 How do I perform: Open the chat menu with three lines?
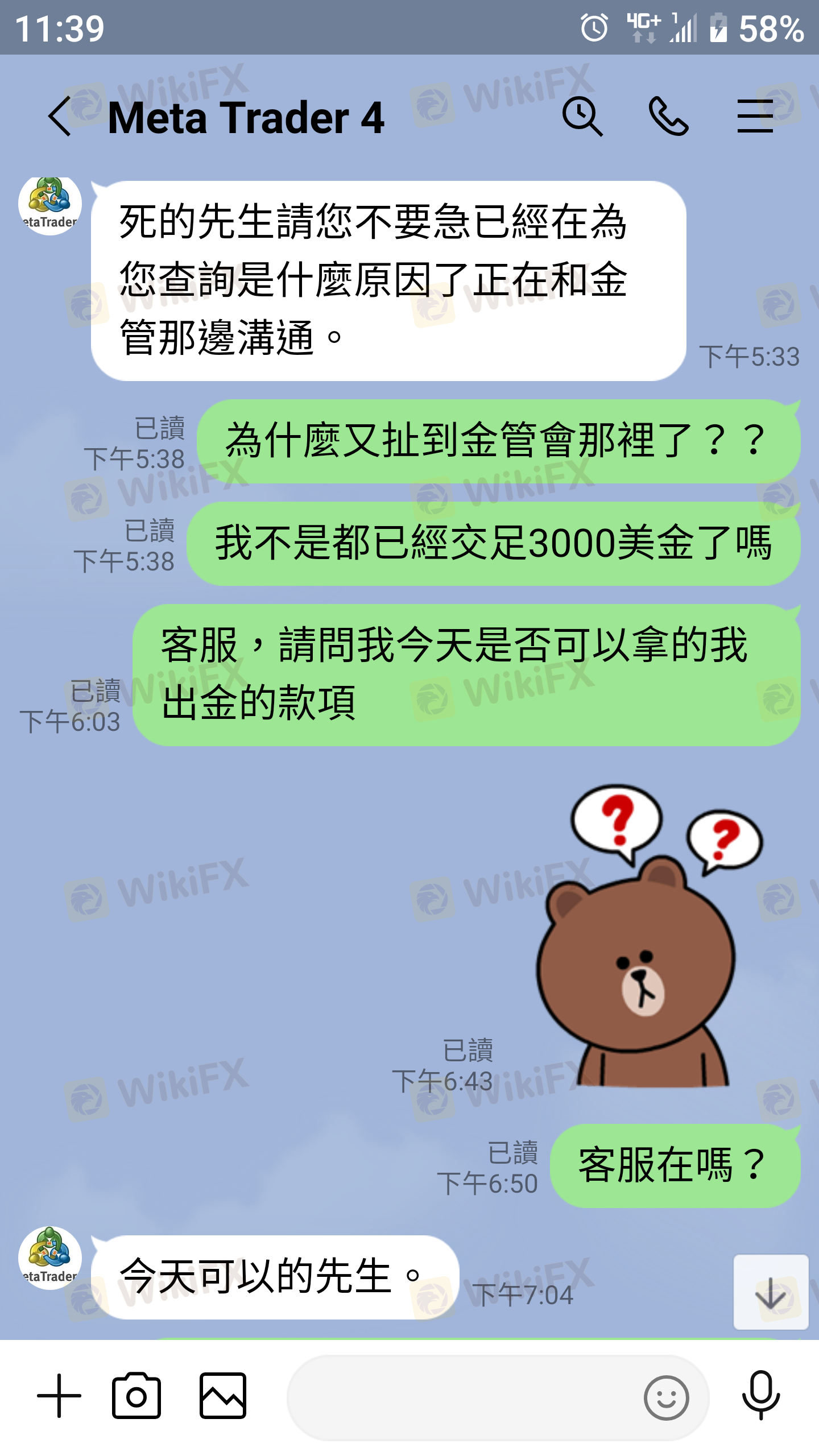755,116
